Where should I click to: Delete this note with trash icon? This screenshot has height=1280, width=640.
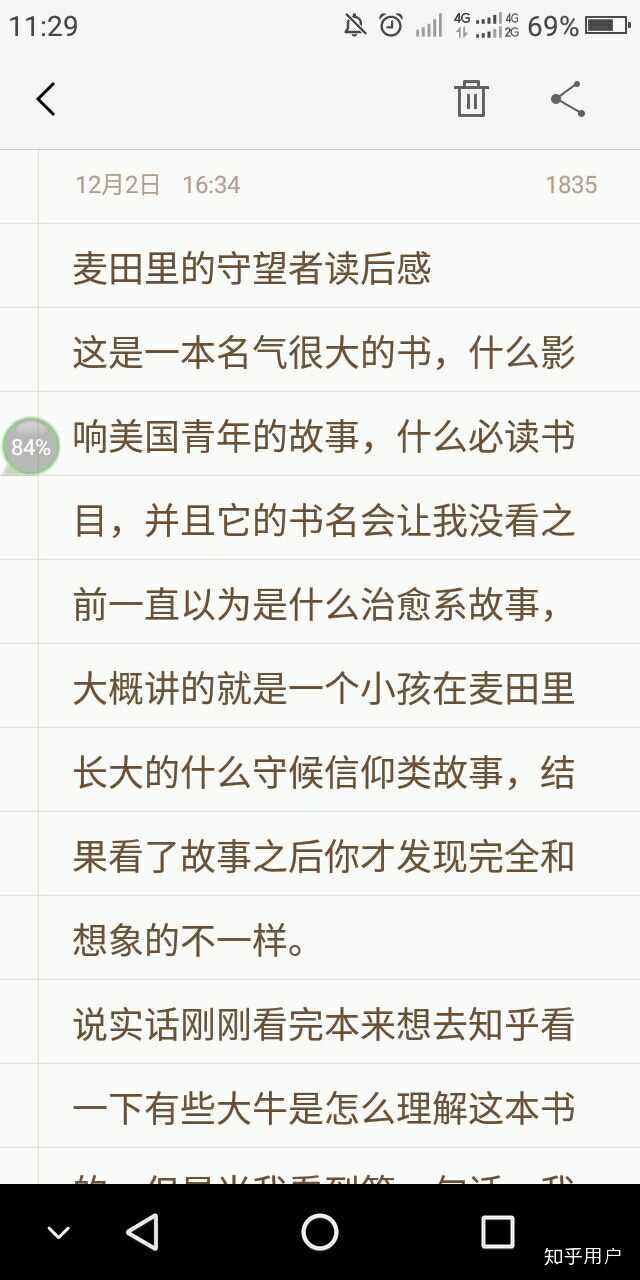tap(471, 99)
